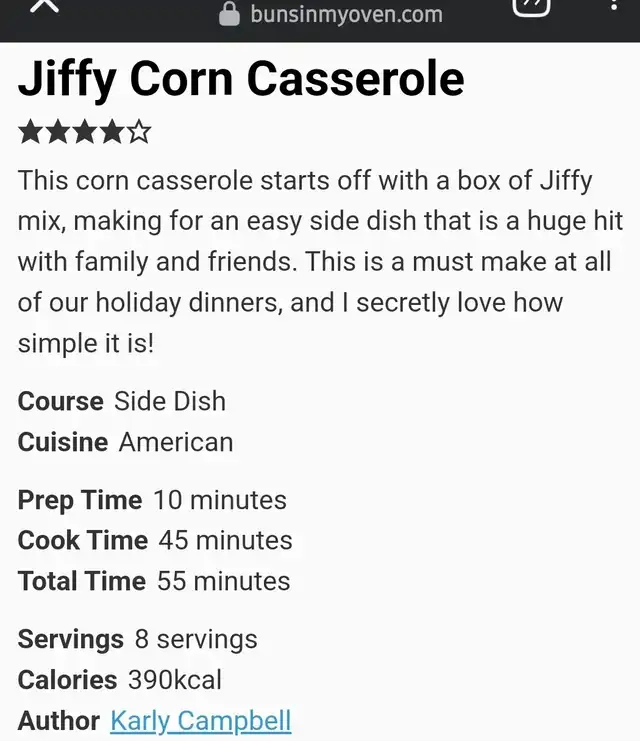Screen dimensions: 640x741
Task: Open the icon left of the overflow menu
Action: 531,7
